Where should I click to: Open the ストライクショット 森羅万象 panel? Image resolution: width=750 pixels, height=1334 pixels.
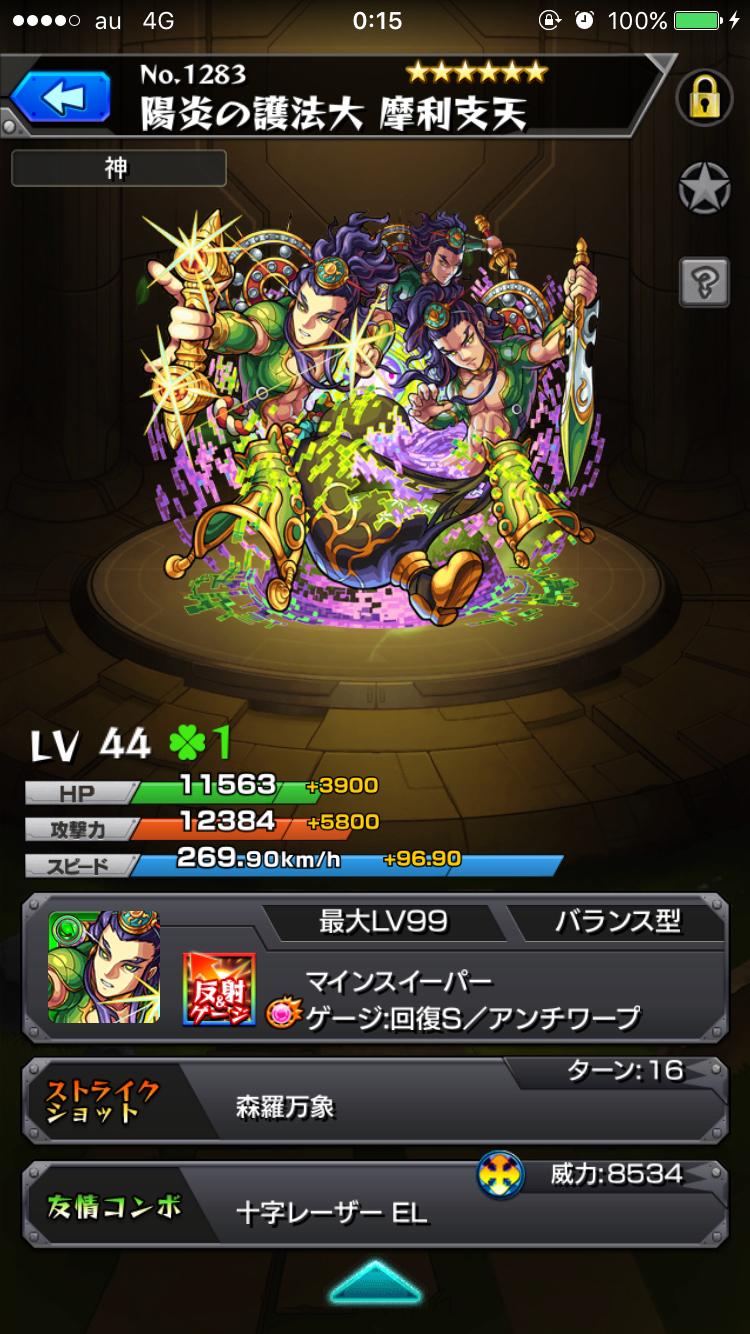click(x=374, y=1101)
